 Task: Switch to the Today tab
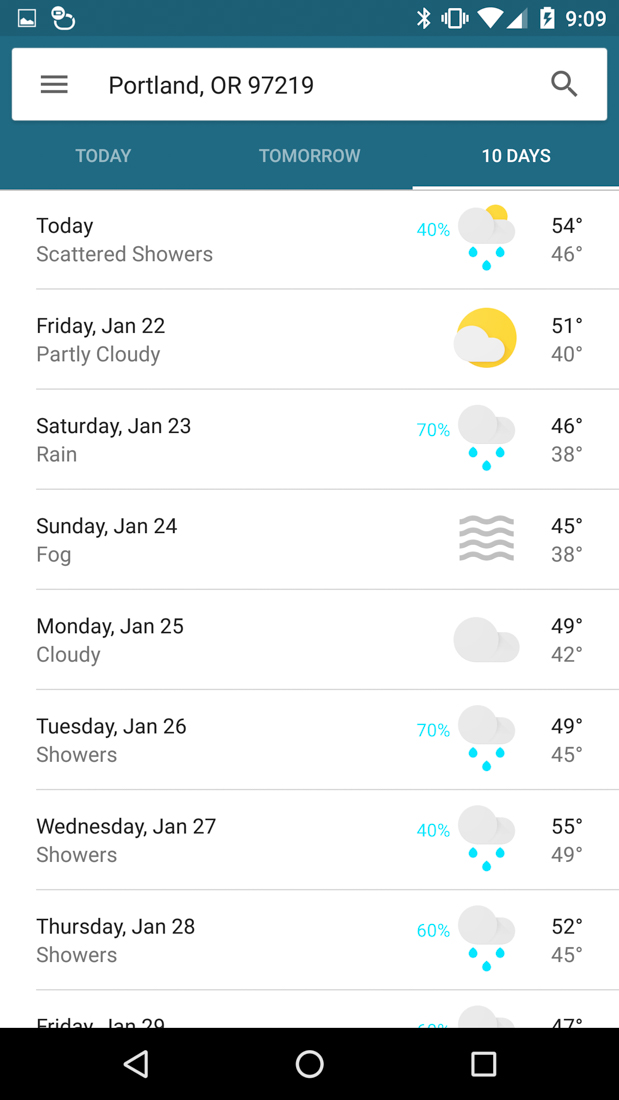pyautogui.click(x=103, y=156)
